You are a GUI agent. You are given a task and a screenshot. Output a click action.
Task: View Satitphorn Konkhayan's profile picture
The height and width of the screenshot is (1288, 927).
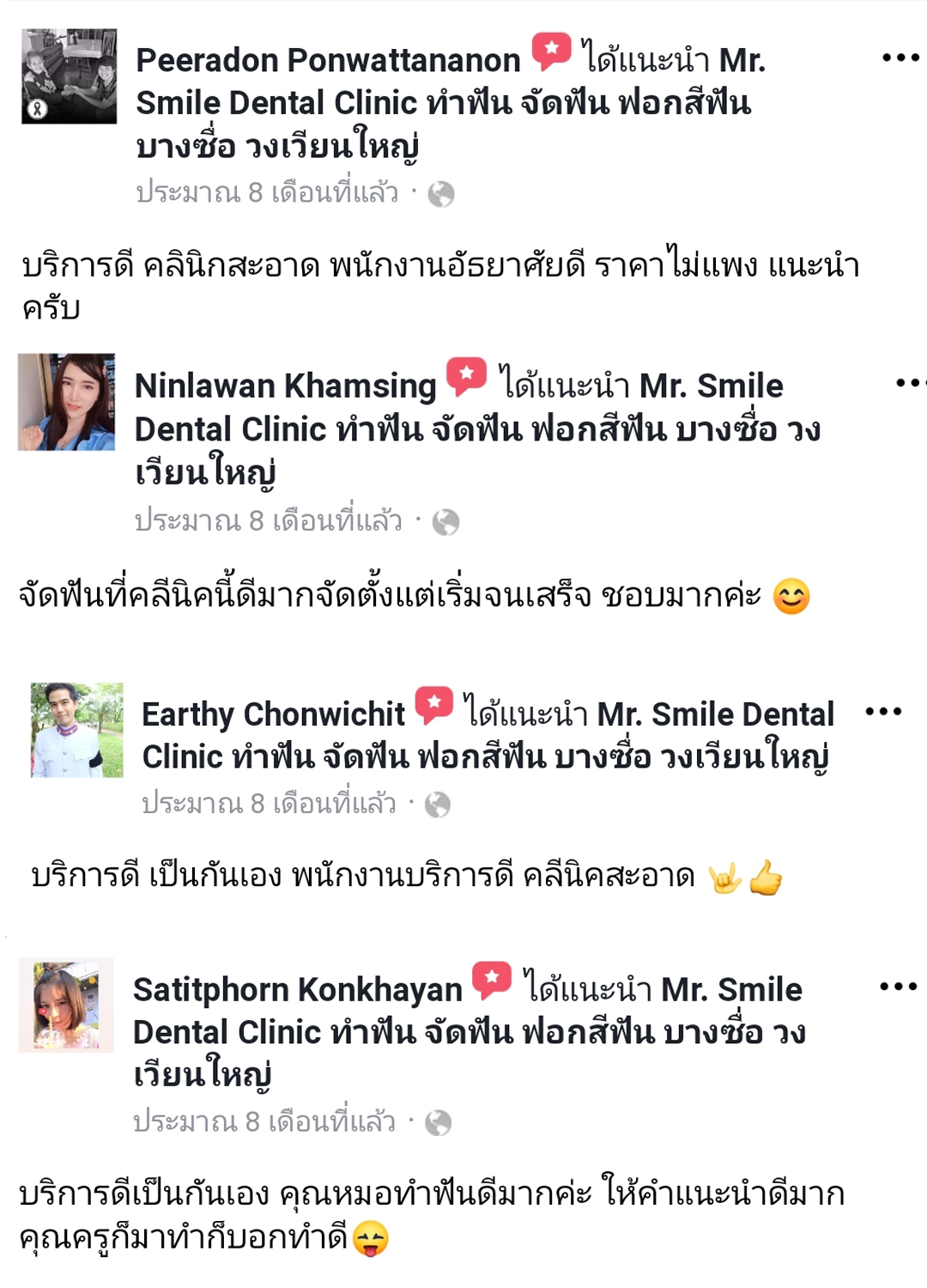coord(67,1005)
